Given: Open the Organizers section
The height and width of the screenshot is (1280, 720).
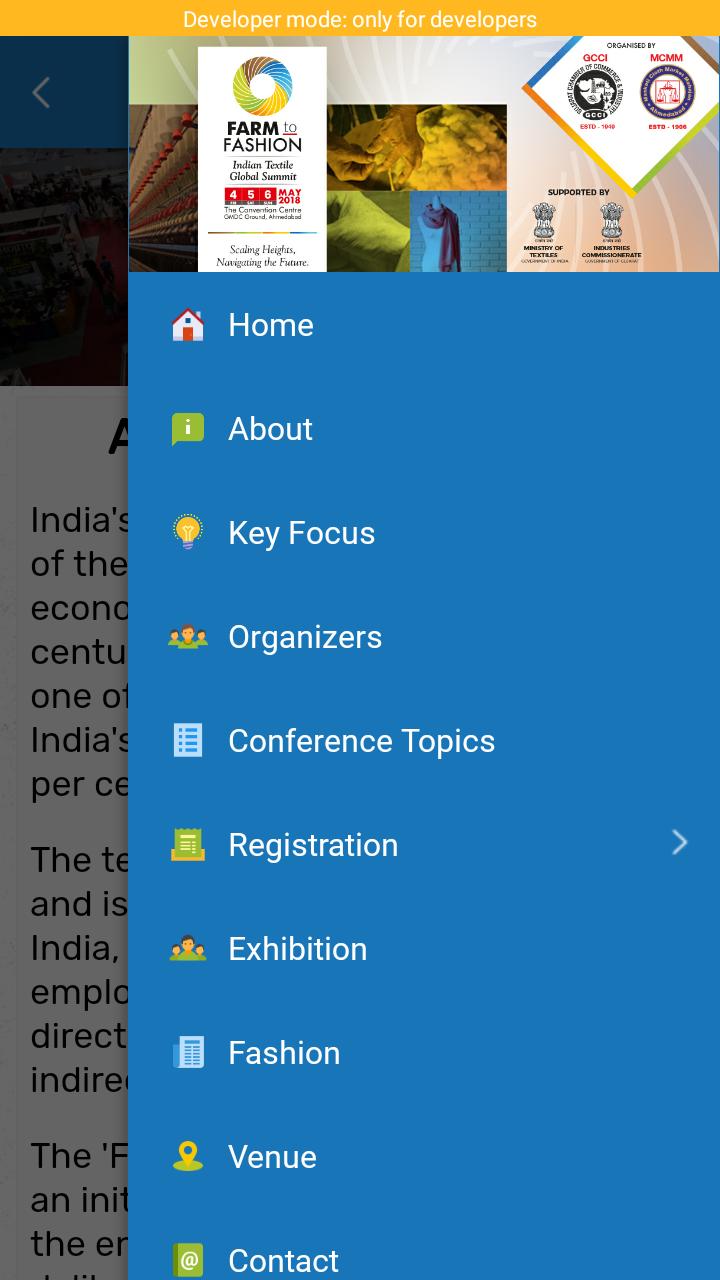Looking at the screenshot, I should [304, 637].
